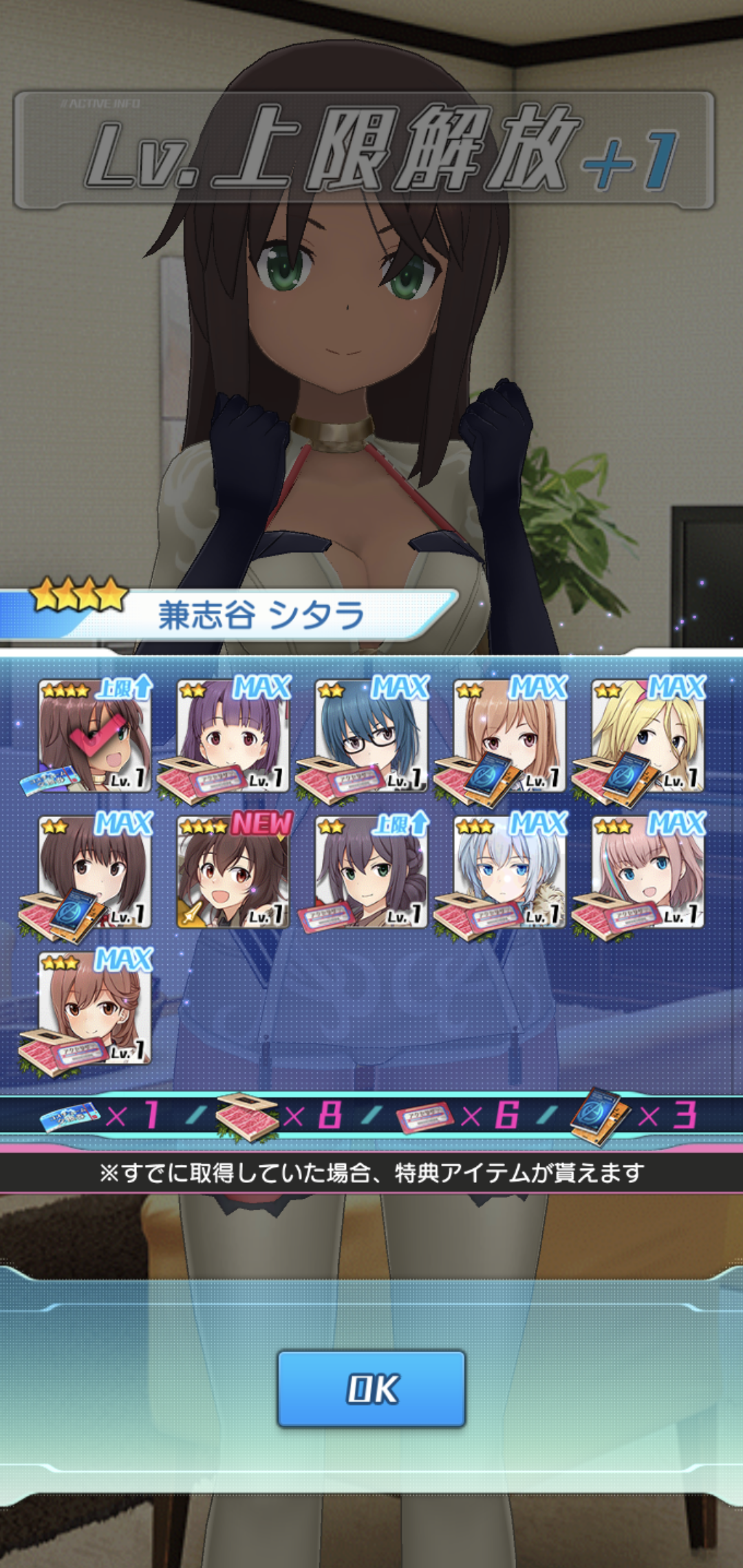Open the blonde twin-tail character card
The width and height of the screenshot is (743, 1568).
tap(648, 737)
